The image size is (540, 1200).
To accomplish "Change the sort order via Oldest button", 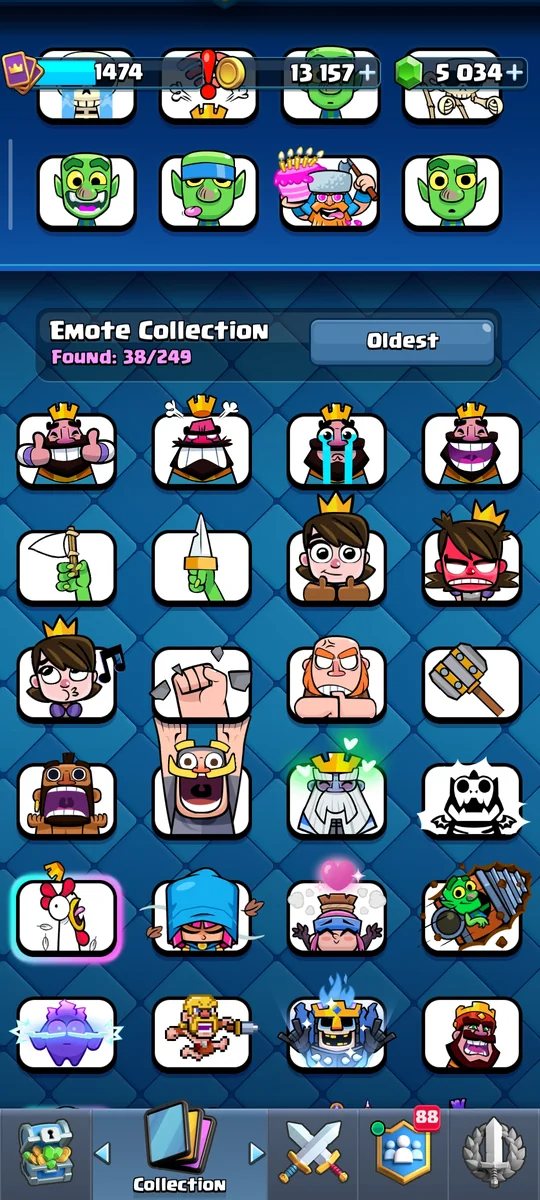I will point(402,341).
